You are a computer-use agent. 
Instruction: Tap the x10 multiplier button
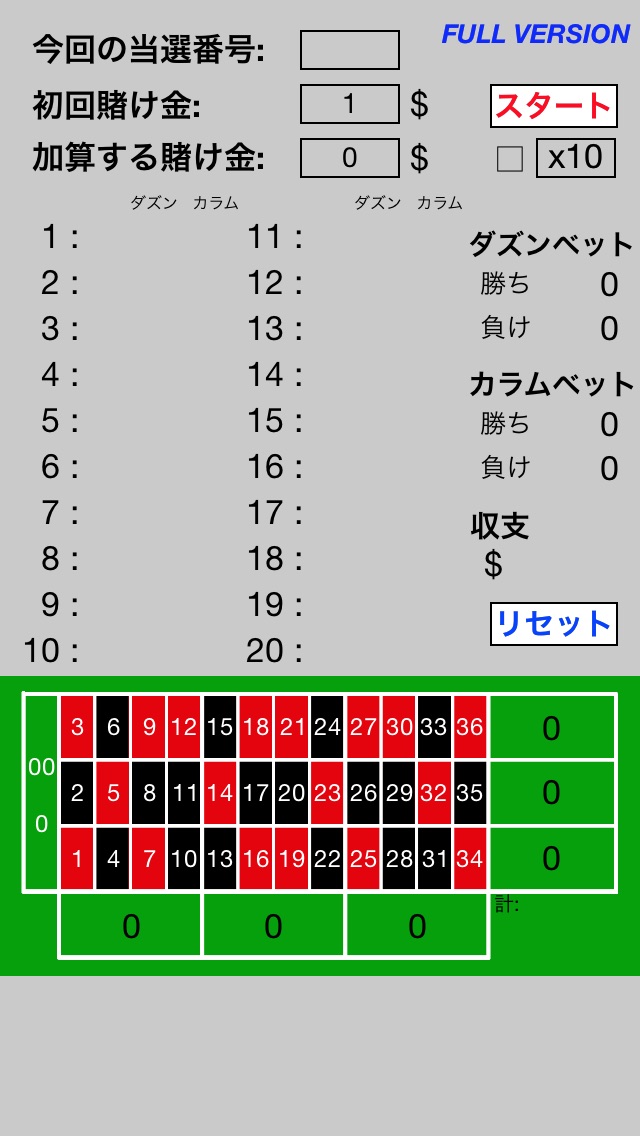click(x=575, y=158)
